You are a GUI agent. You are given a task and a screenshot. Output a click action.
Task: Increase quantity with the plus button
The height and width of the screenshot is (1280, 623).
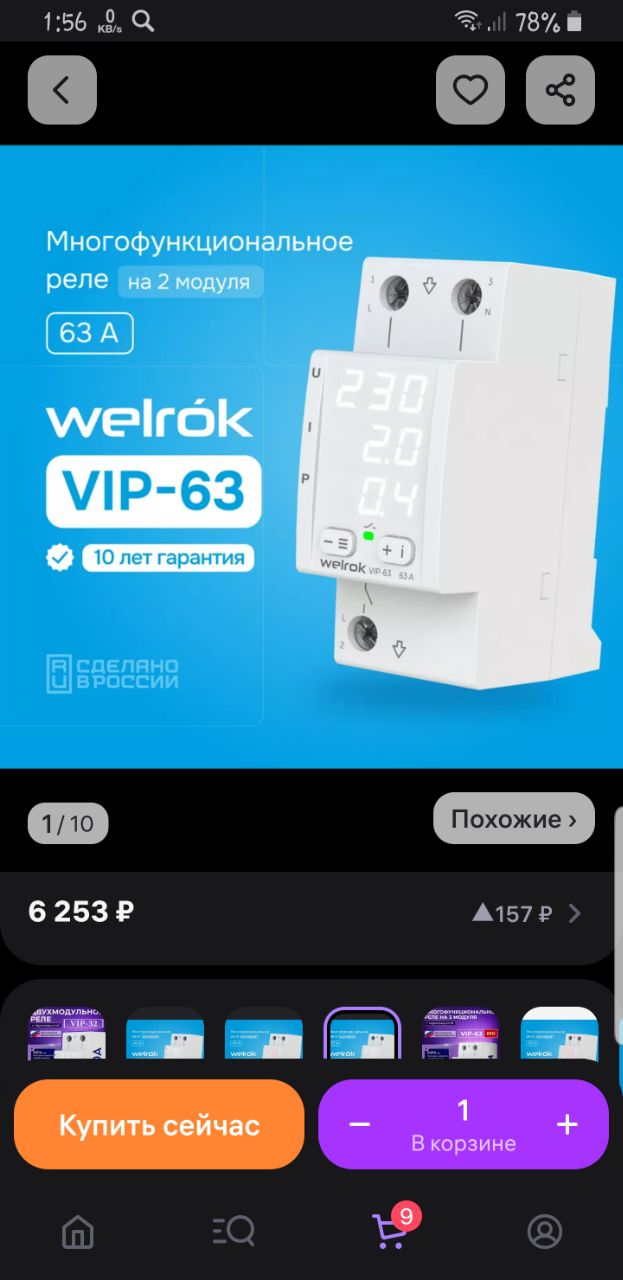pos(567,1125)
